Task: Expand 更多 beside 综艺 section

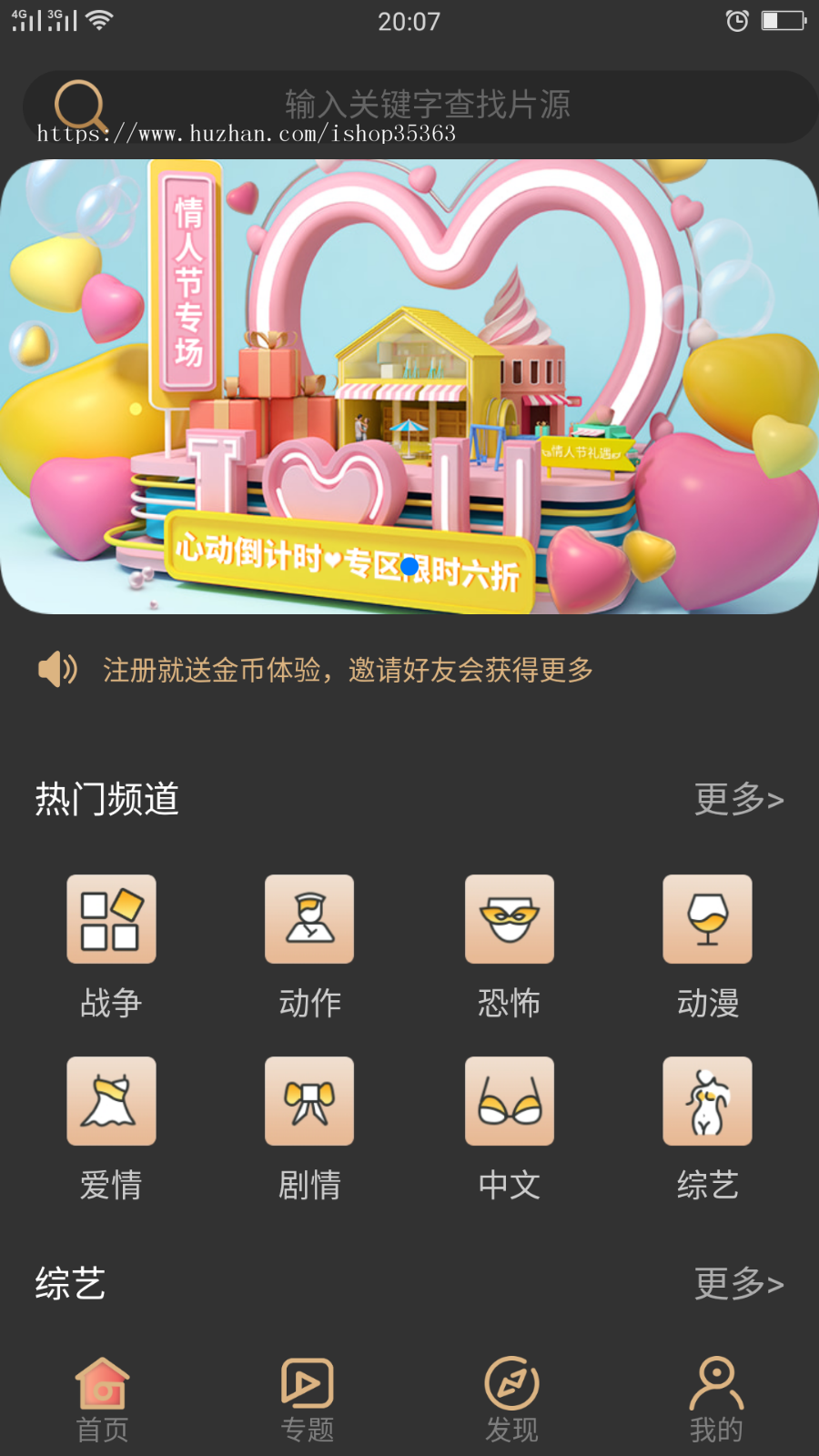Action: coord(739,1286)
